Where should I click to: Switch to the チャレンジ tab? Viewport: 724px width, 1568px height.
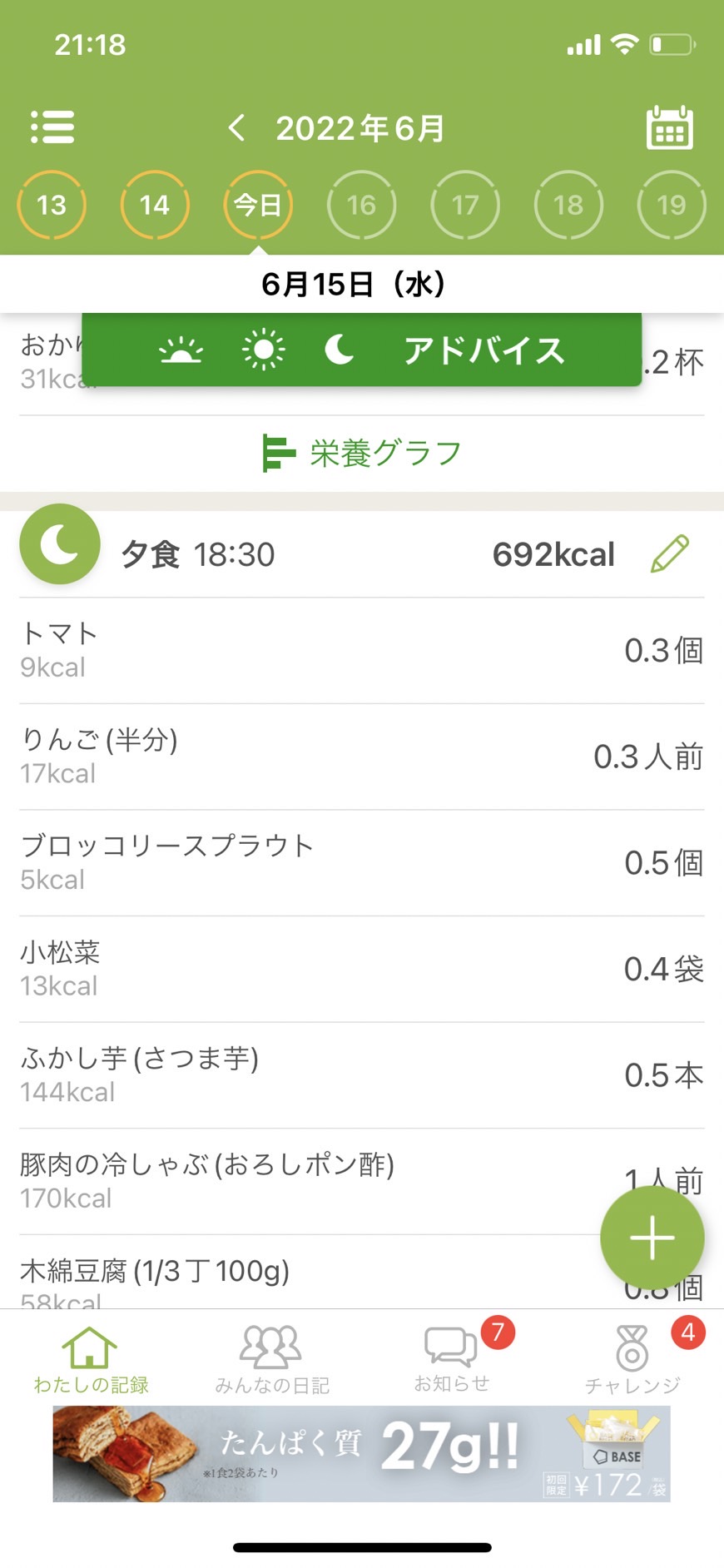(632, 1359)
